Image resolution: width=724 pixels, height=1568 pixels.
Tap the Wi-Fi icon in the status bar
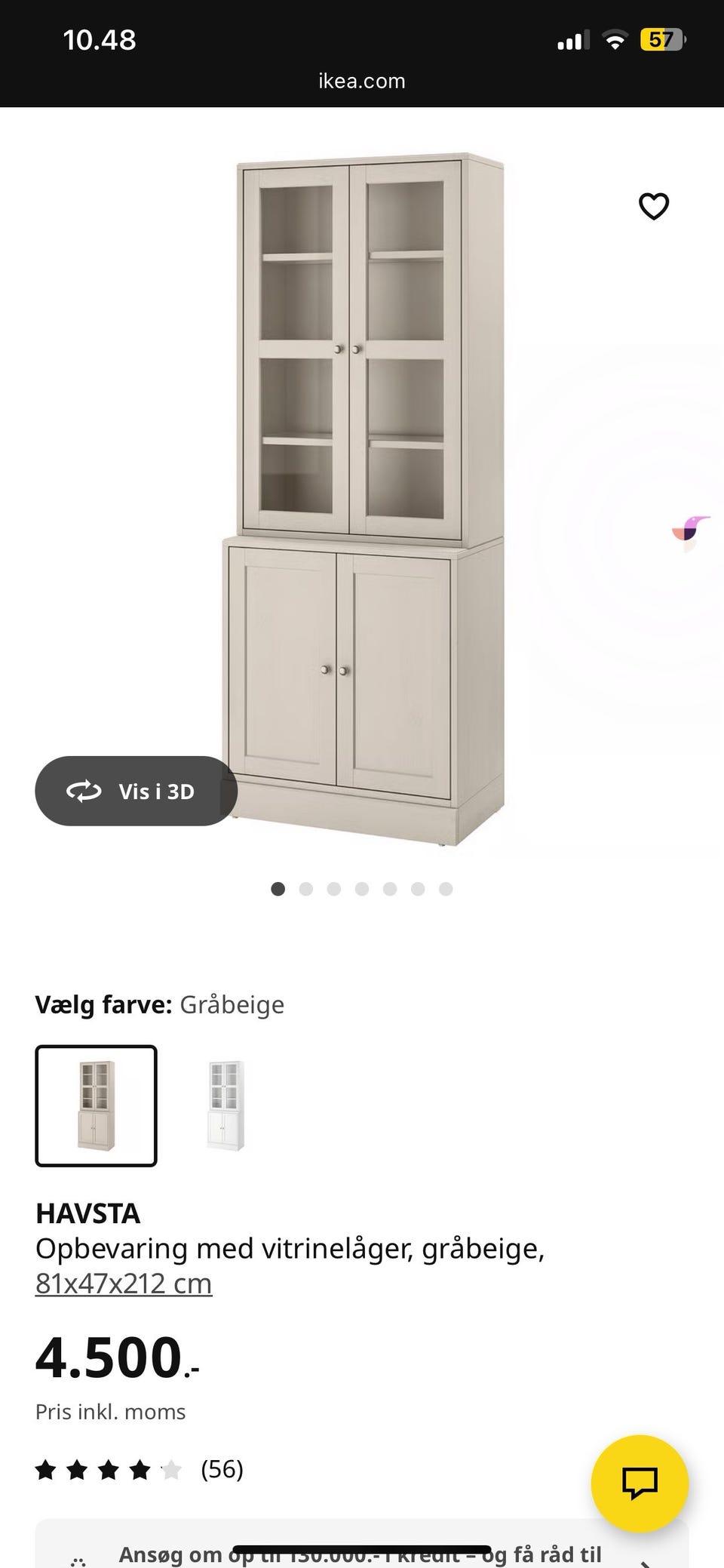[615, 39]
